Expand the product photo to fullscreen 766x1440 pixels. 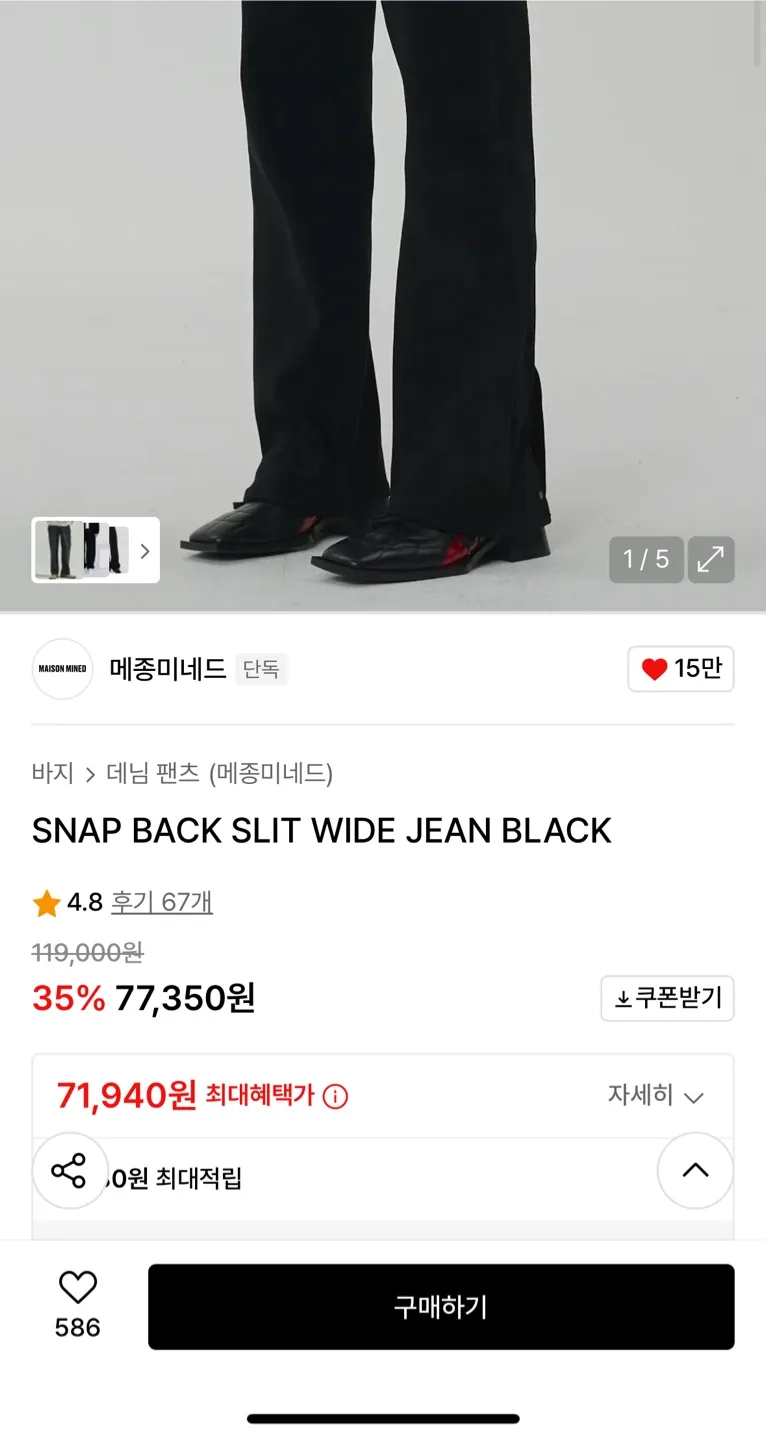pyautogui.click(x=710, y=560)
